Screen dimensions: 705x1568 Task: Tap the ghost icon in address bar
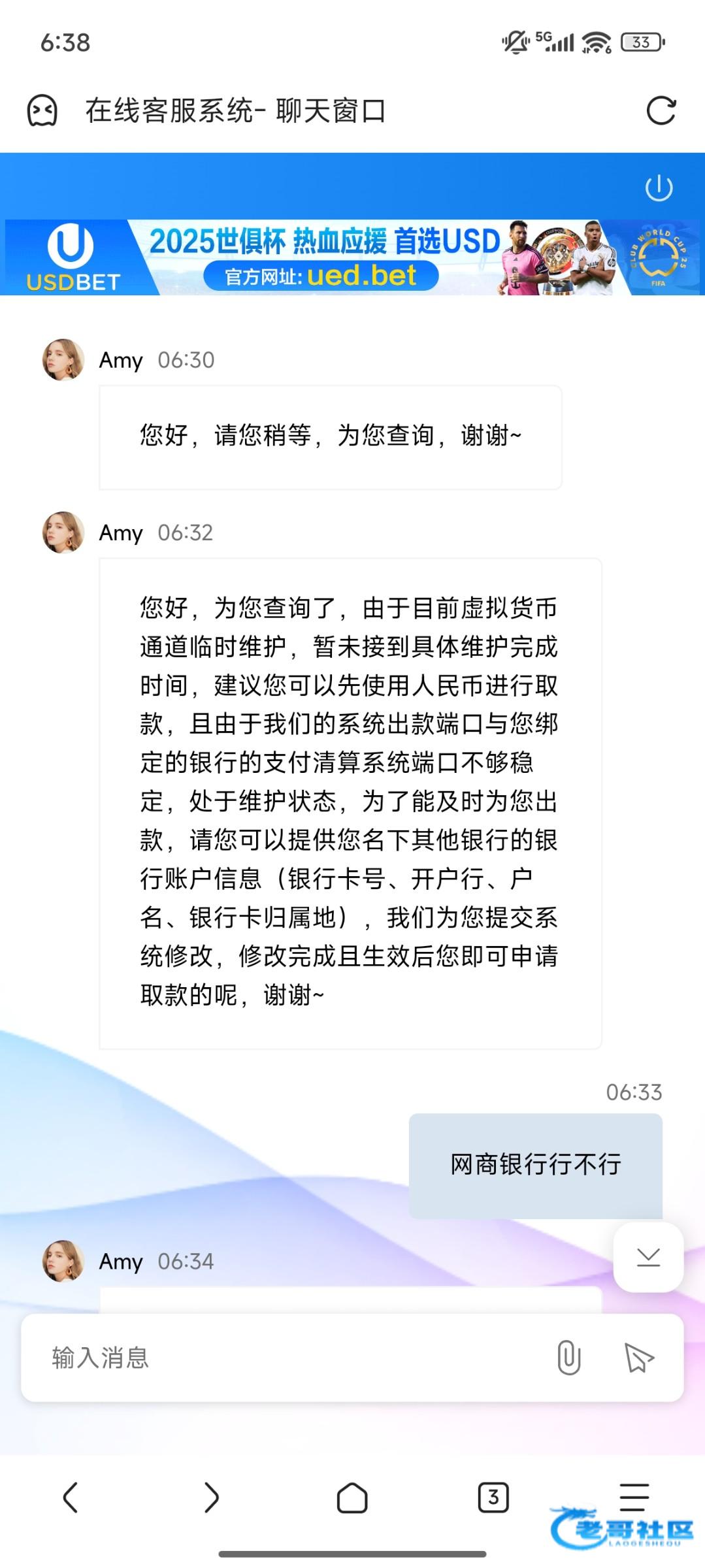tap(42, 110)
